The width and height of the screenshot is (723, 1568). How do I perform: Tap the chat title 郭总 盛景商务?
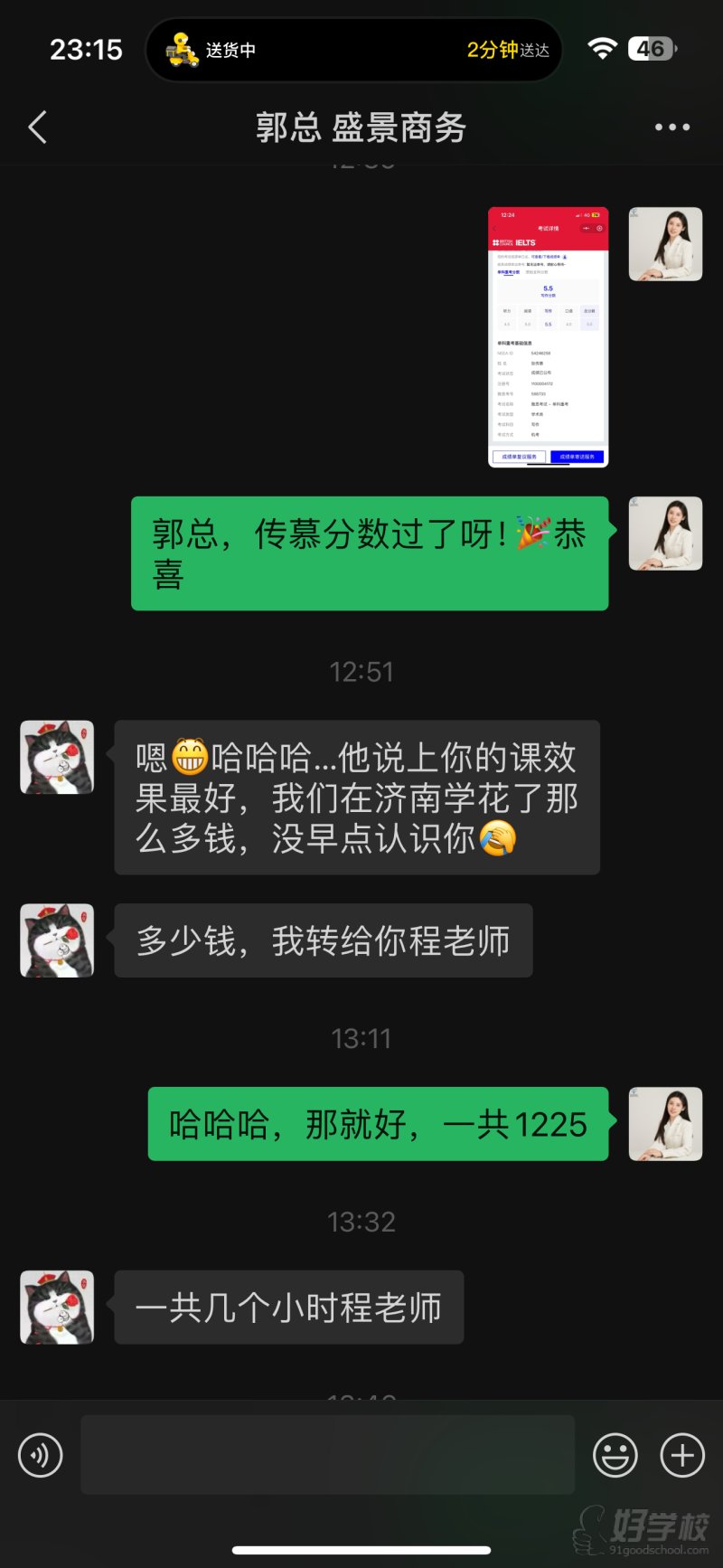point(361,128)
